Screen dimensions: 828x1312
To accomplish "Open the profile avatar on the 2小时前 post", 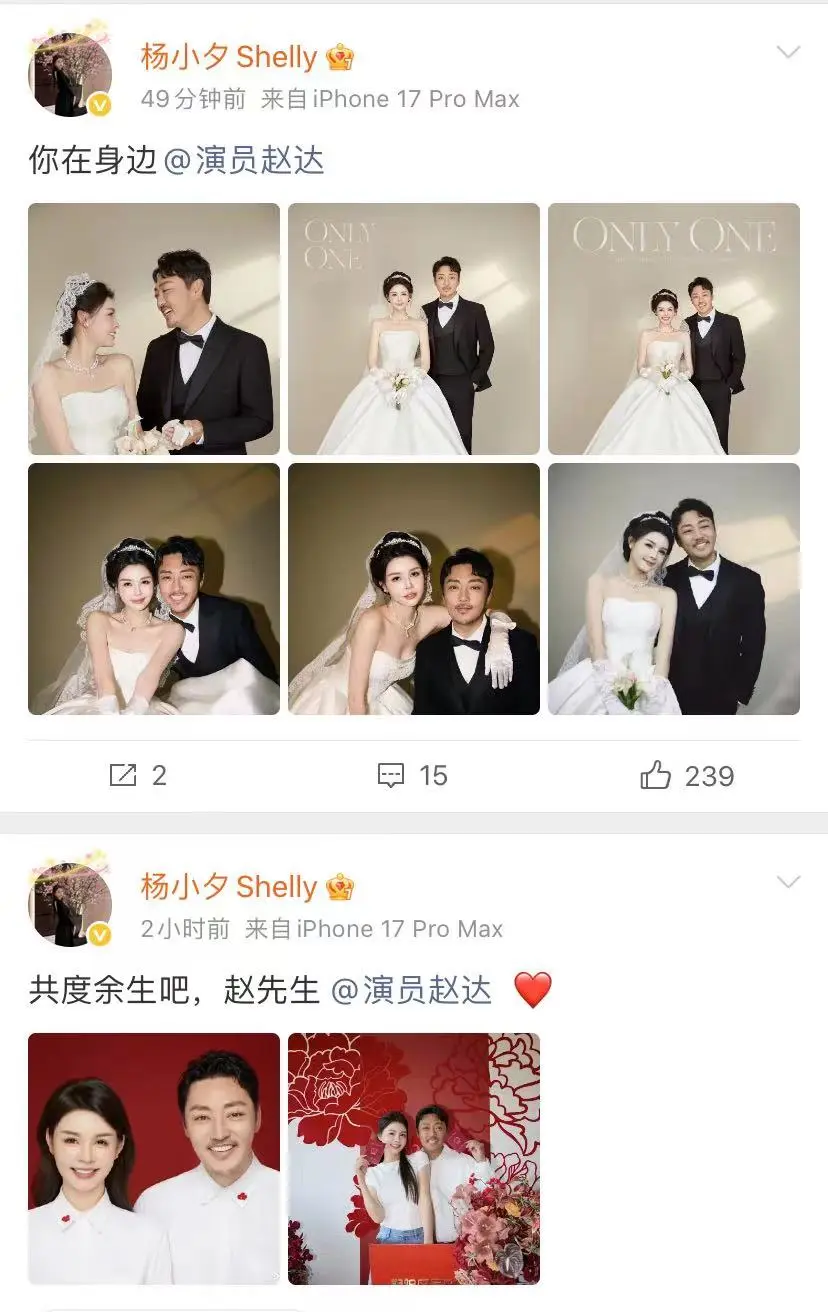I will click(69, 905).
